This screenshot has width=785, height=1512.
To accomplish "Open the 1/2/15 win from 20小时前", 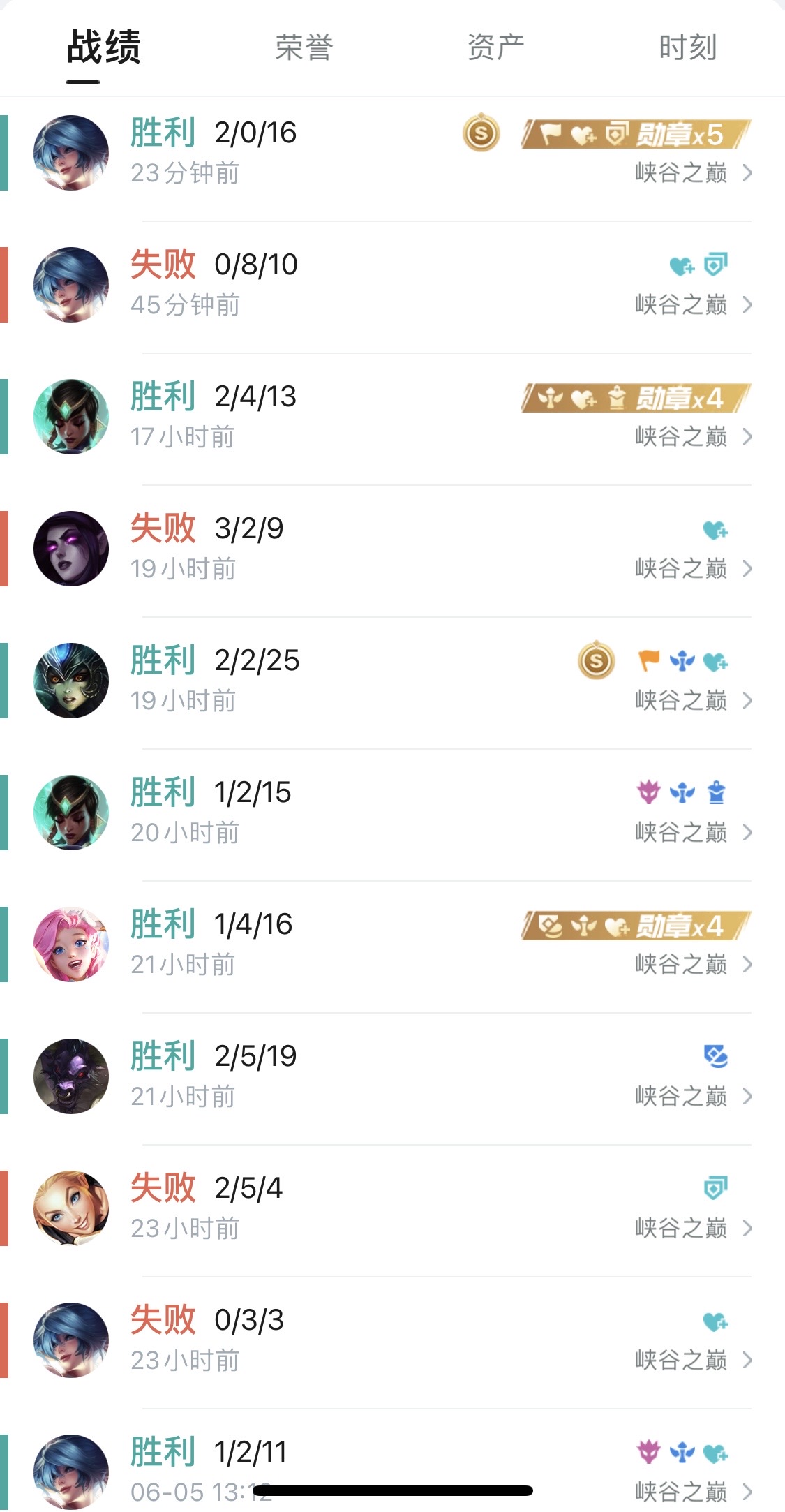I will tap(392, 813).
